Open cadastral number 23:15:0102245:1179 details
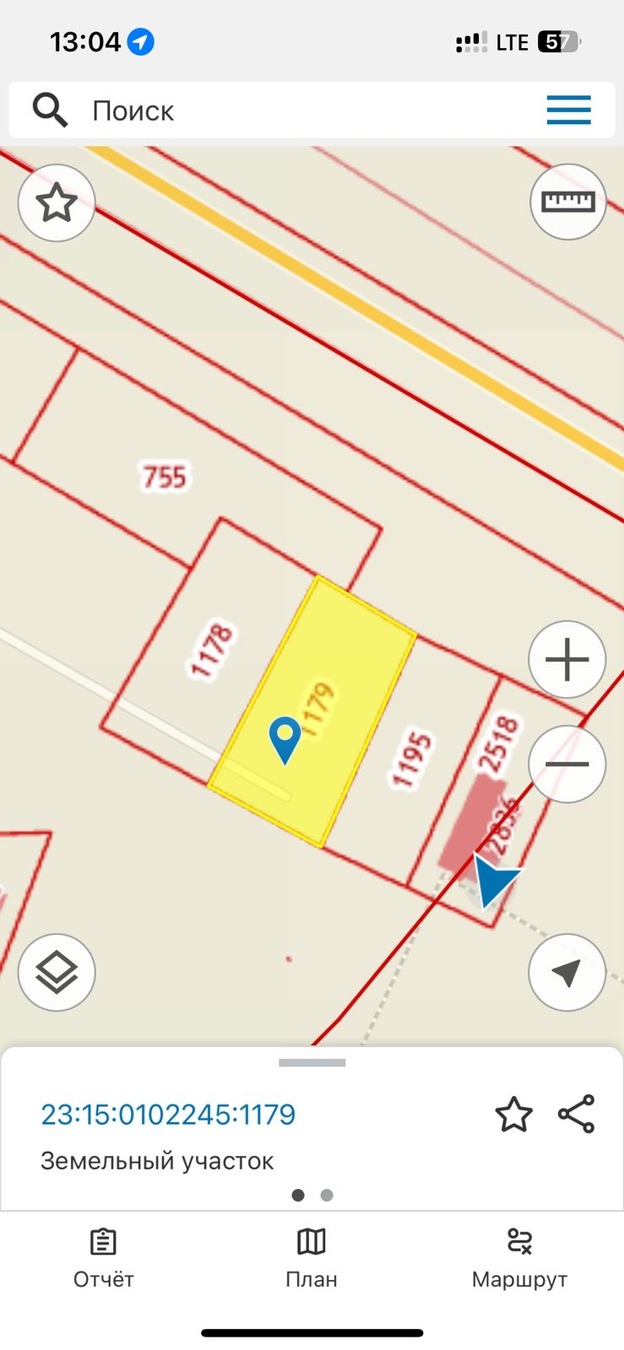Screen dimensions: 624x1350 point(168,1114)
